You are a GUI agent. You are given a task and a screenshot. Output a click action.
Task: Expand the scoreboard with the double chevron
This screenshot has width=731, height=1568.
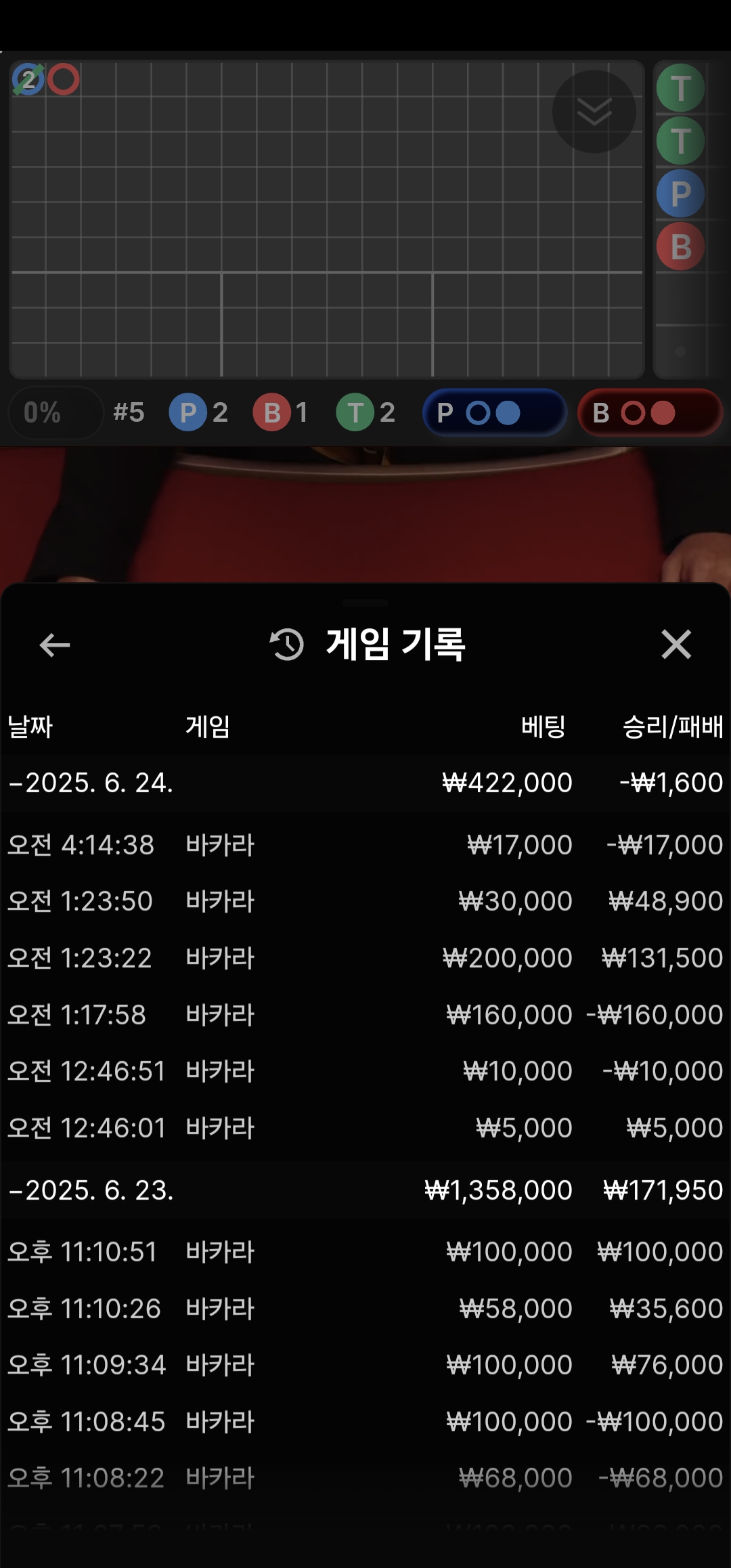click(594, 112)
